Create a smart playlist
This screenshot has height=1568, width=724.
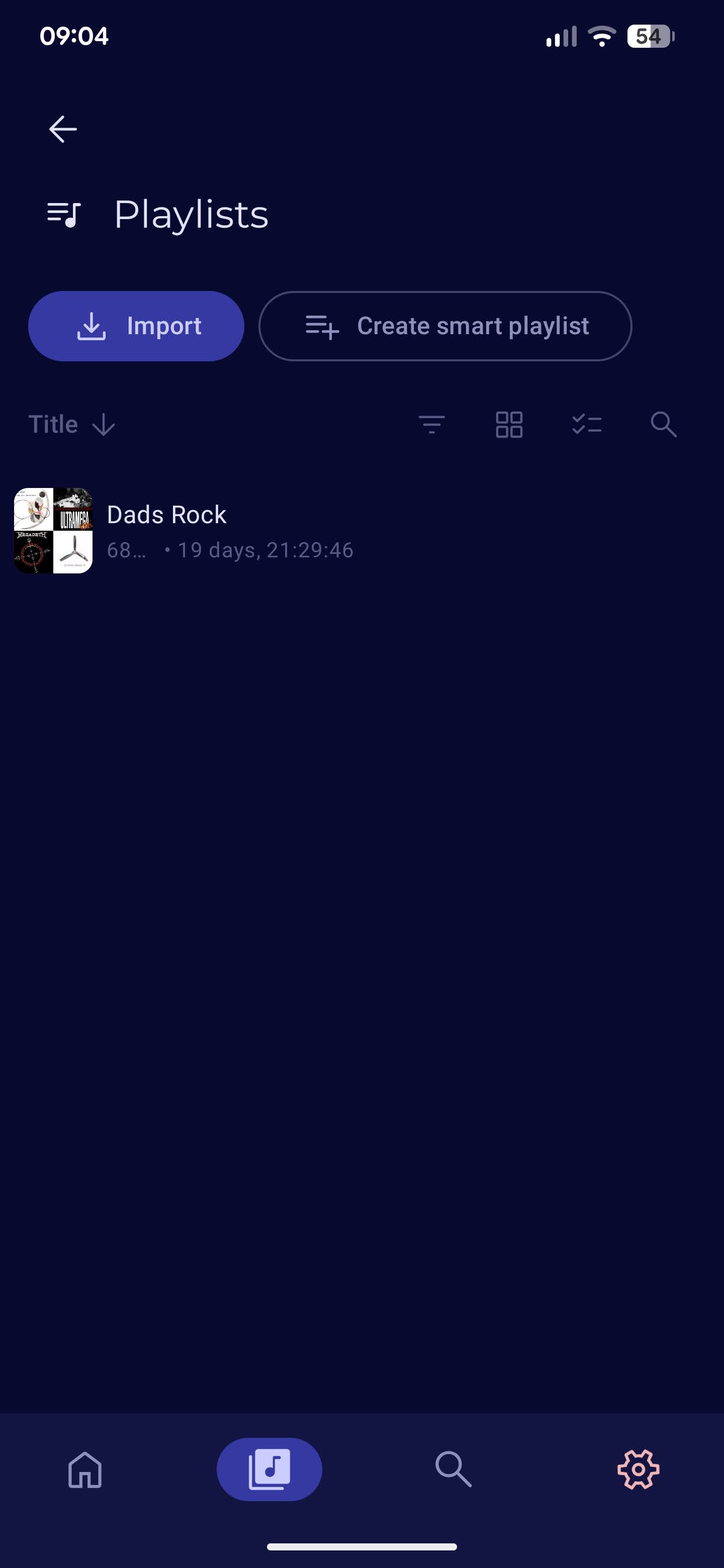(445, 326)
